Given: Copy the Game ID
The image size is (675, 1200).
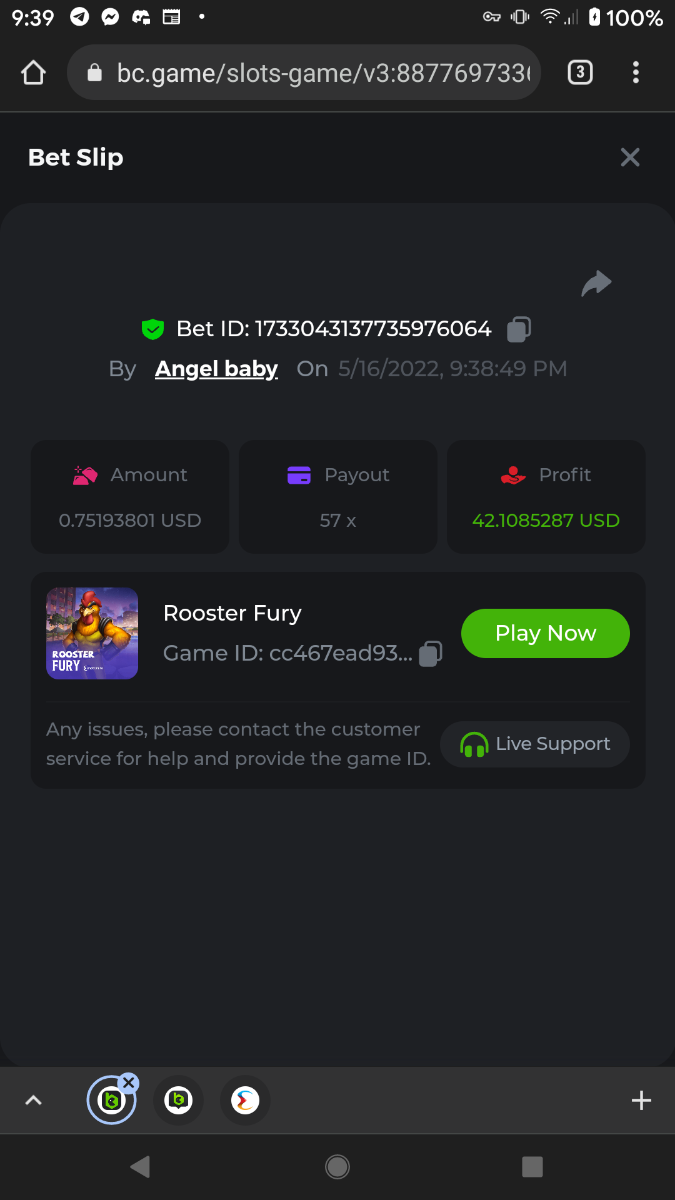Looking at the screenshot, I should point(430,654).
